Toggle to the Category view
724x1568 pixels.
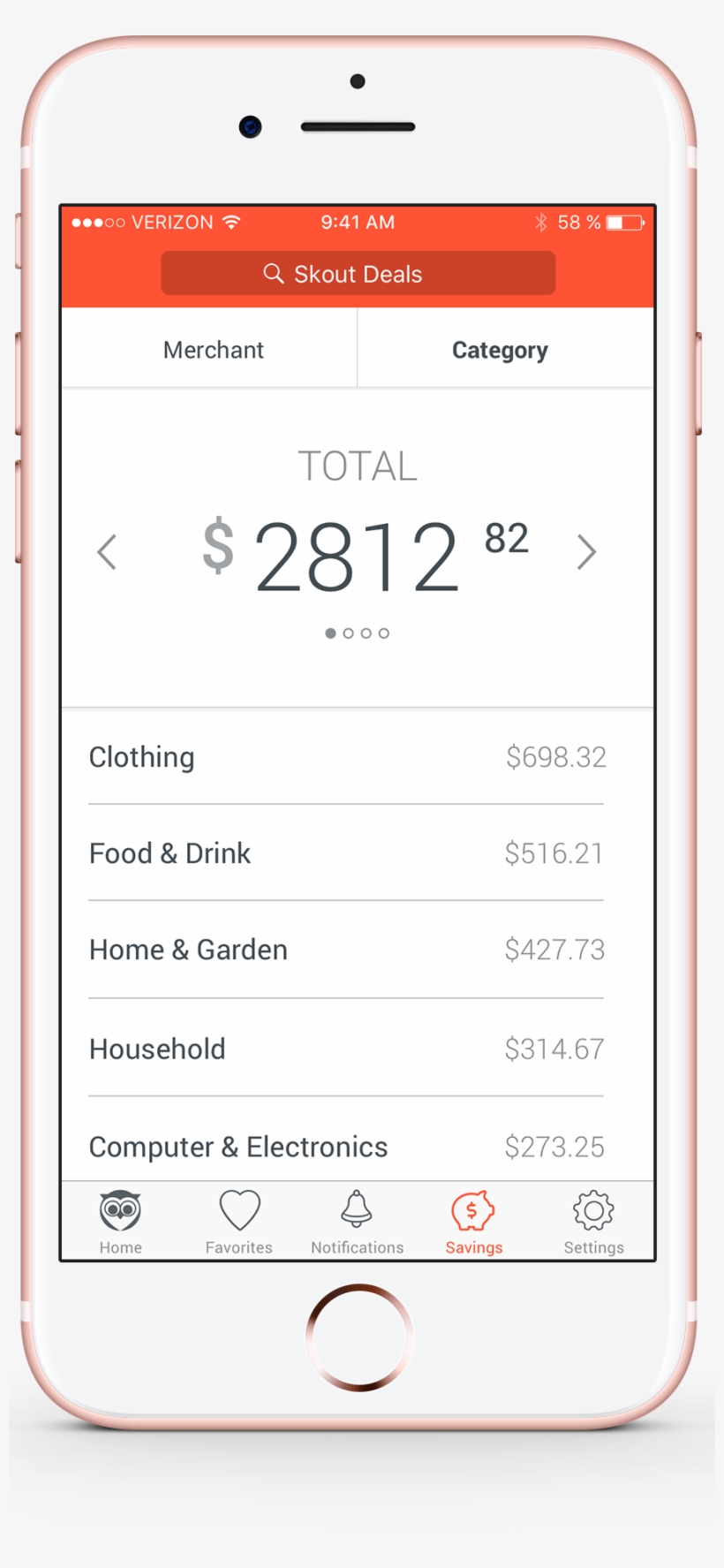point(500,349)
